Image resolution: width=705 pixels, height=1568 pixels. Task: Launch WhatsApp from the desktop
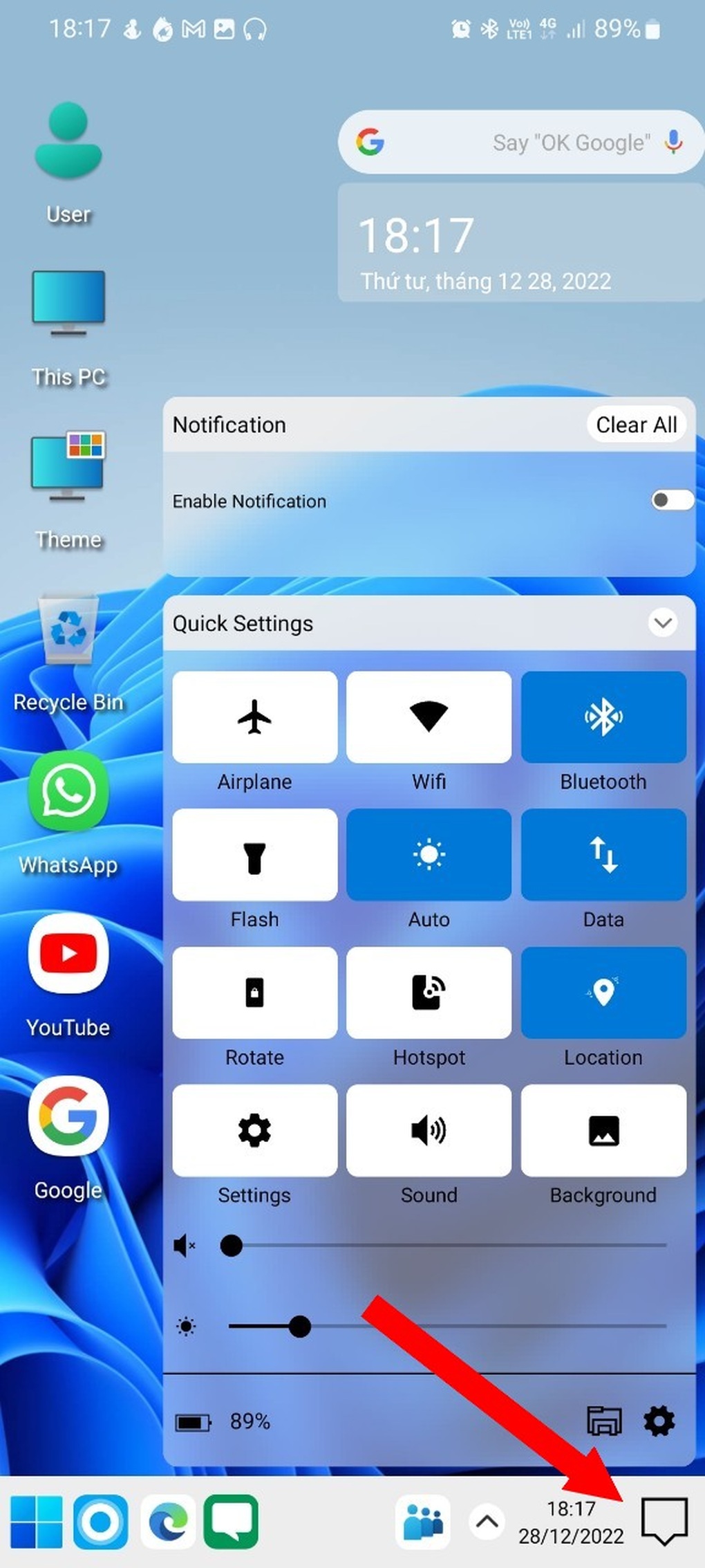[x=68, y=813]
